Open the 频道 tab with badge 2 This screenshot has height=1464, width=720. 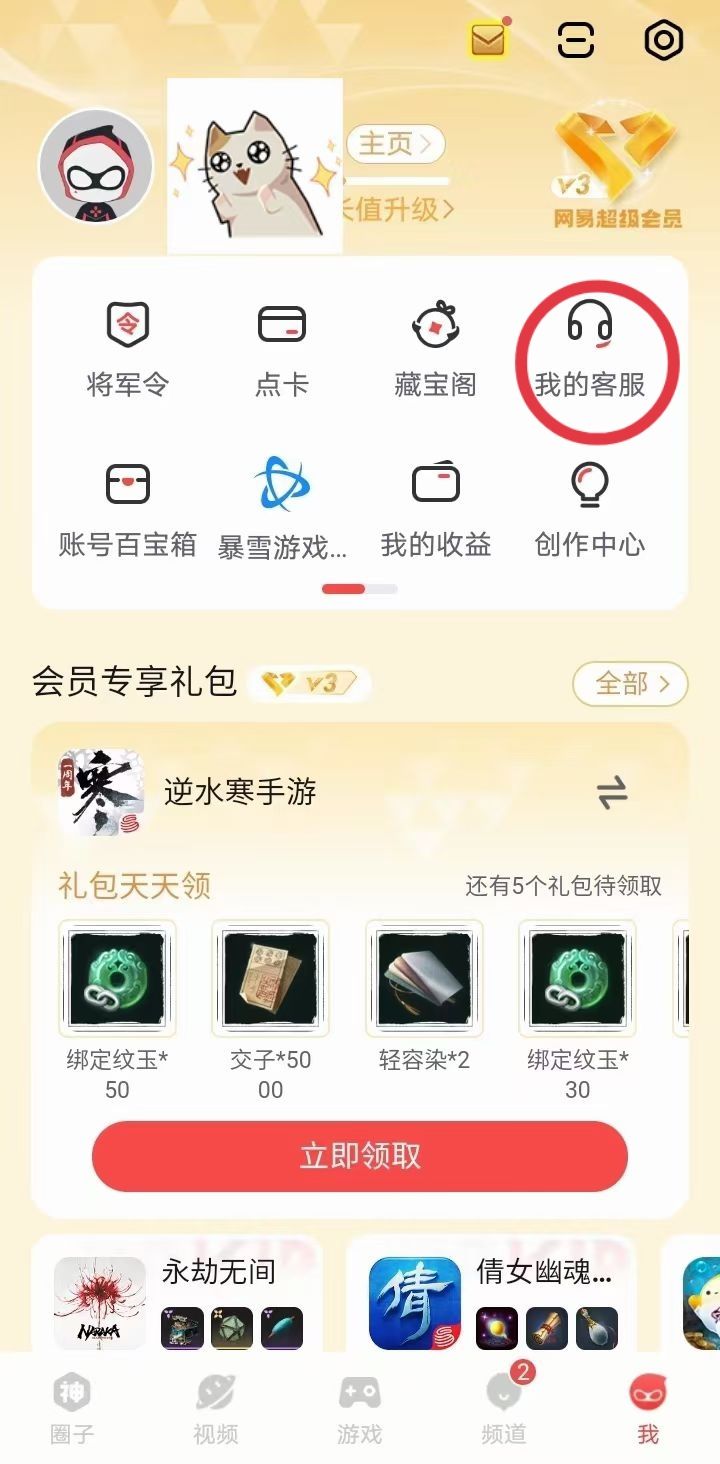point(503,1405)
